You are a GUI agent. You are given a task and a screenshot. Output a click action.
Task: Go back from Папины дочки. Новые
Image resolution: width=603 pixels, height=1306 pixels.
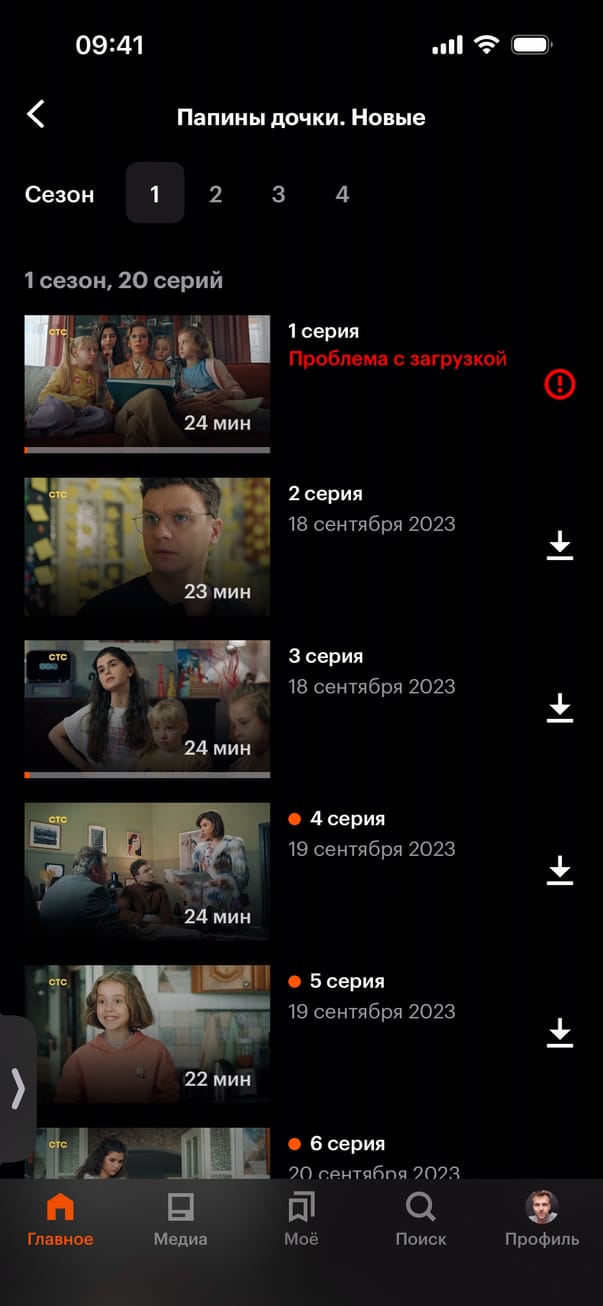(x=36, y=115)
